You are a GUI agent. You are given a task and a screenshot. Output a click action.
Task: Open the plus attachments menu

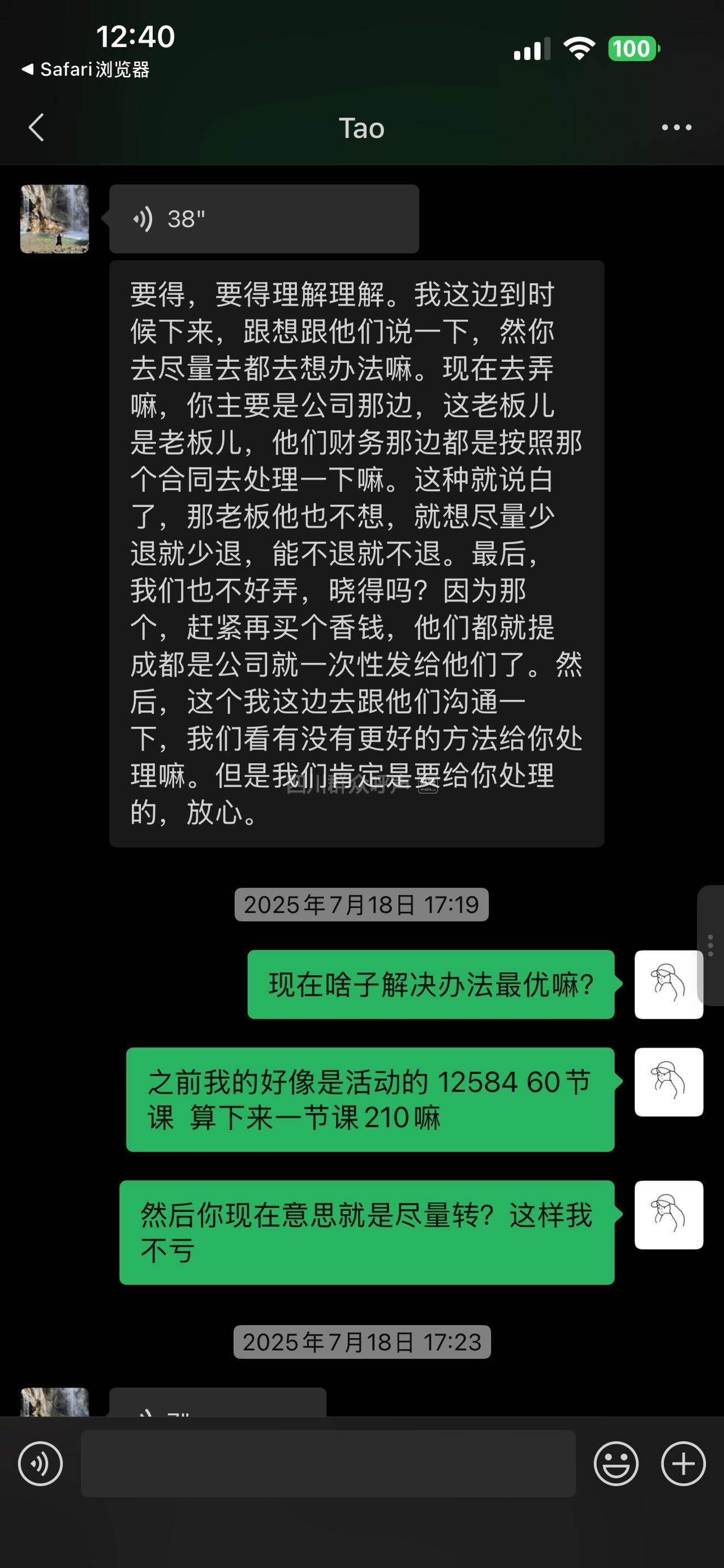683,1464
